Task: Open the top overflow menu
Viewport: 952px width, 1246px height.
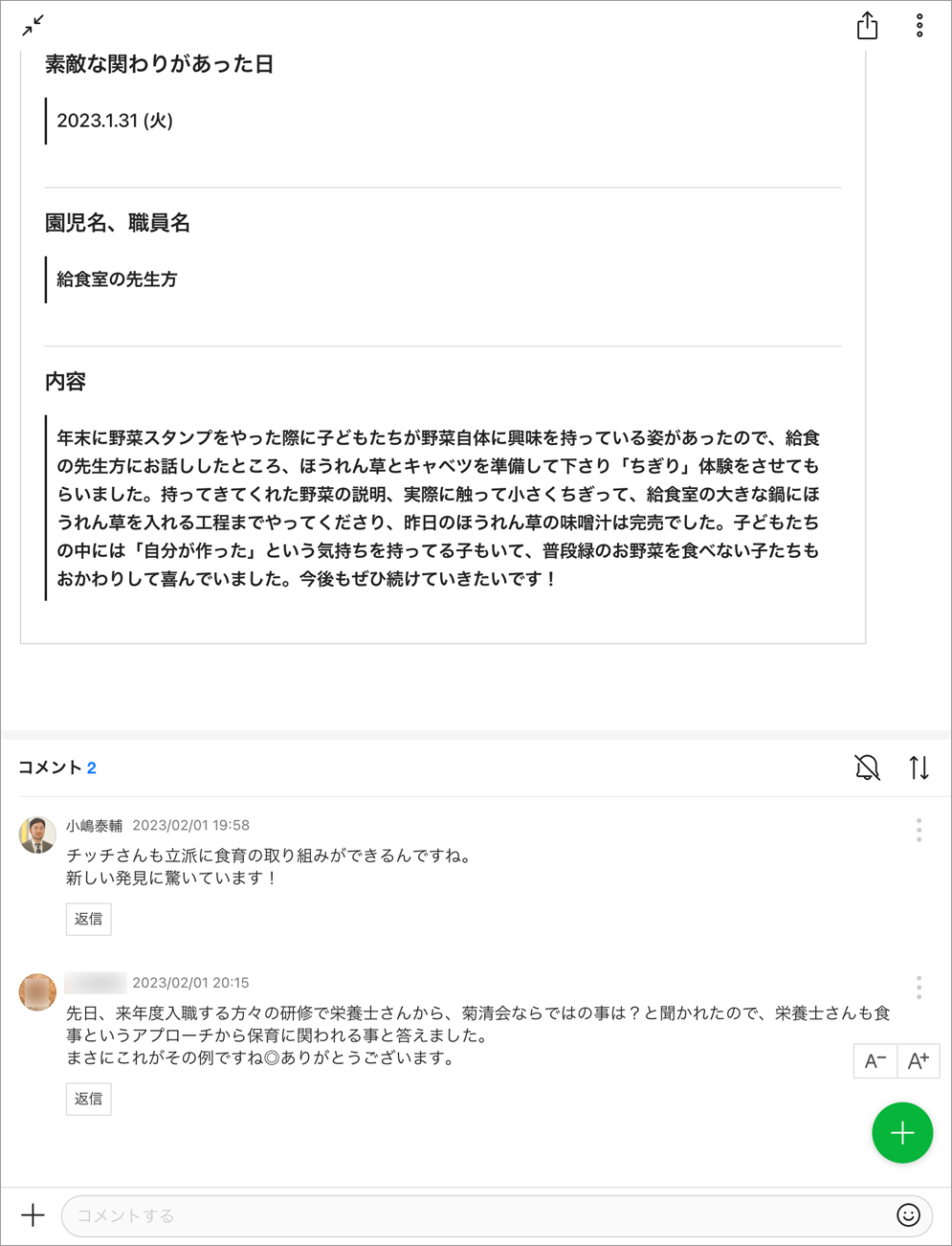Action: click(919, 26)
